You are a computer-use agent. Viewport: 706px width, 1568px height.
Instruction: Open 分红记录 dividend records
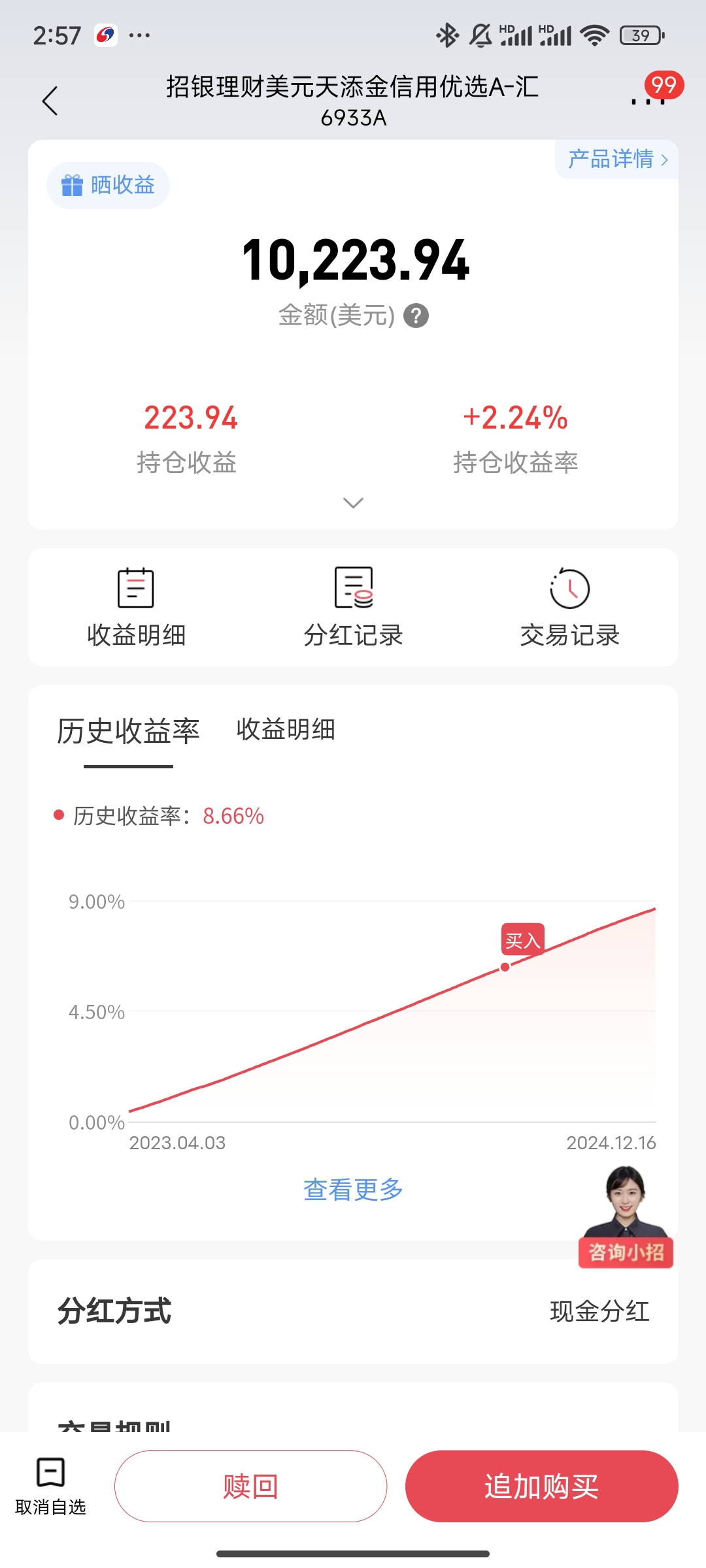353,608
